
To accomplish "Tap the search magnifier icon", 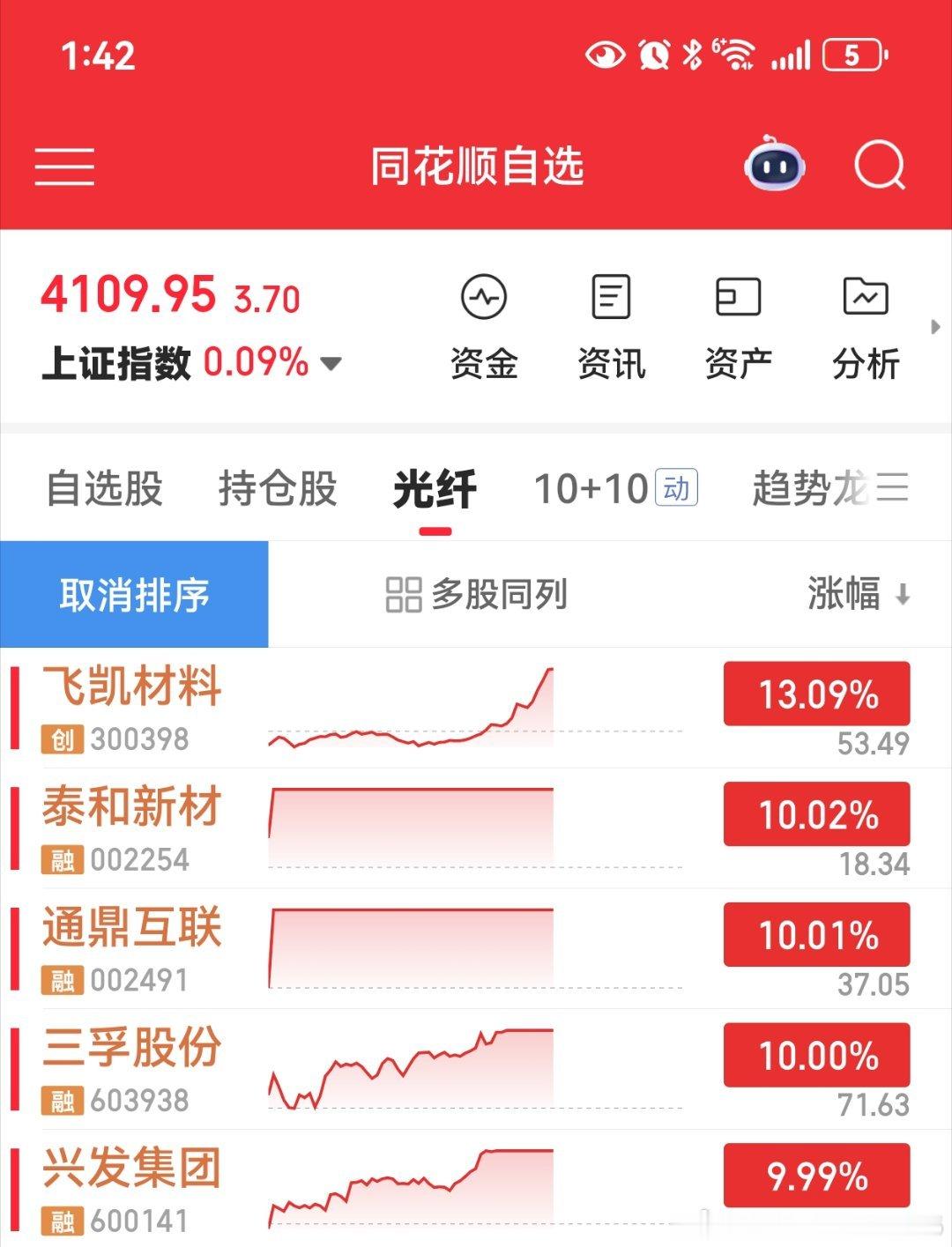I will (880, 165).
